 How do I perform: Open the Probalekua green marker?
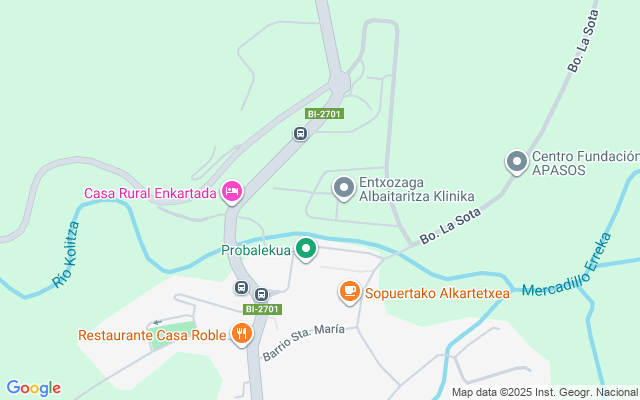point(306,249)
